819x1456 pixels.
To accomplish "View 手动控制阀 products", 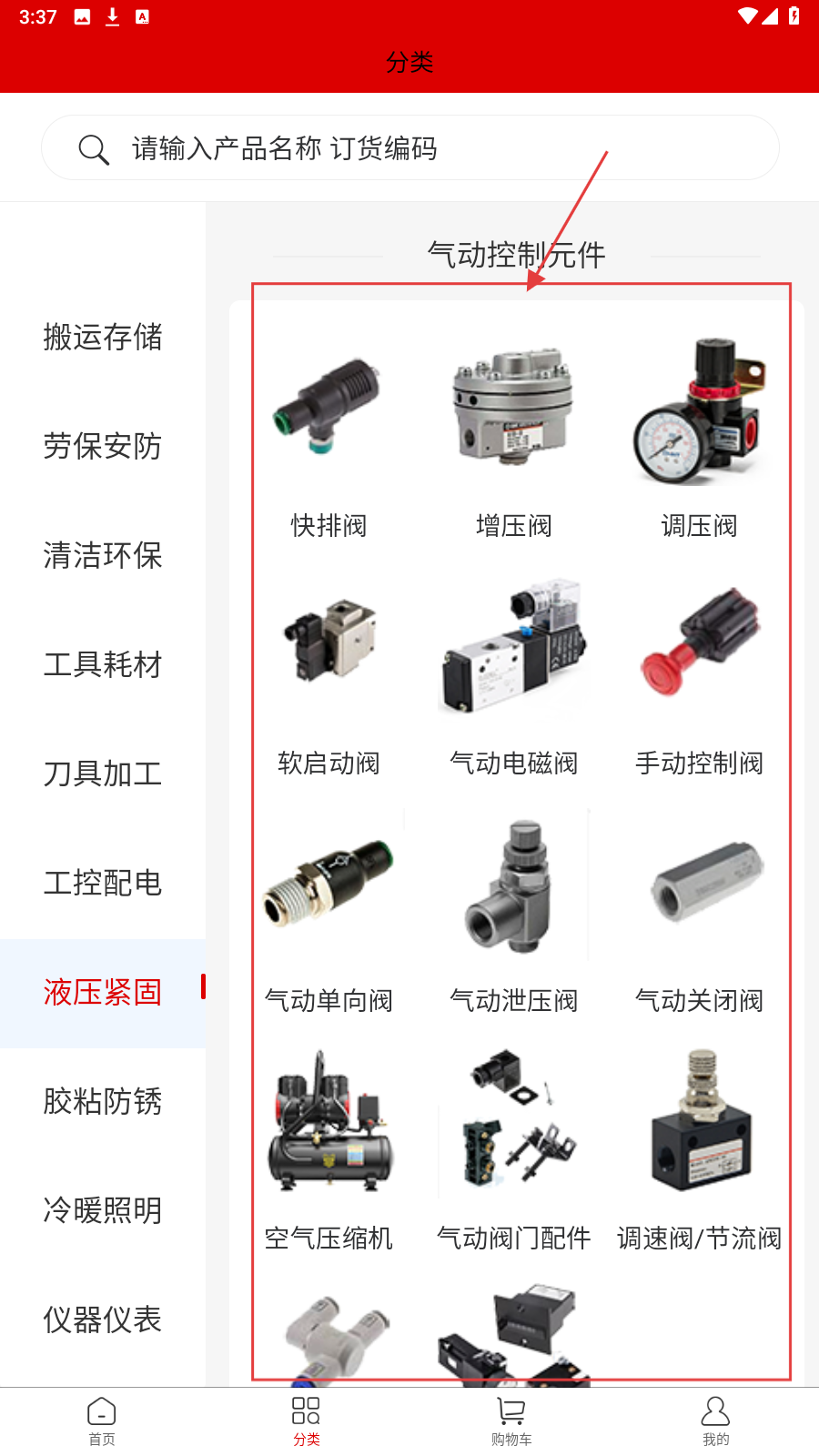I will [699, 673].
